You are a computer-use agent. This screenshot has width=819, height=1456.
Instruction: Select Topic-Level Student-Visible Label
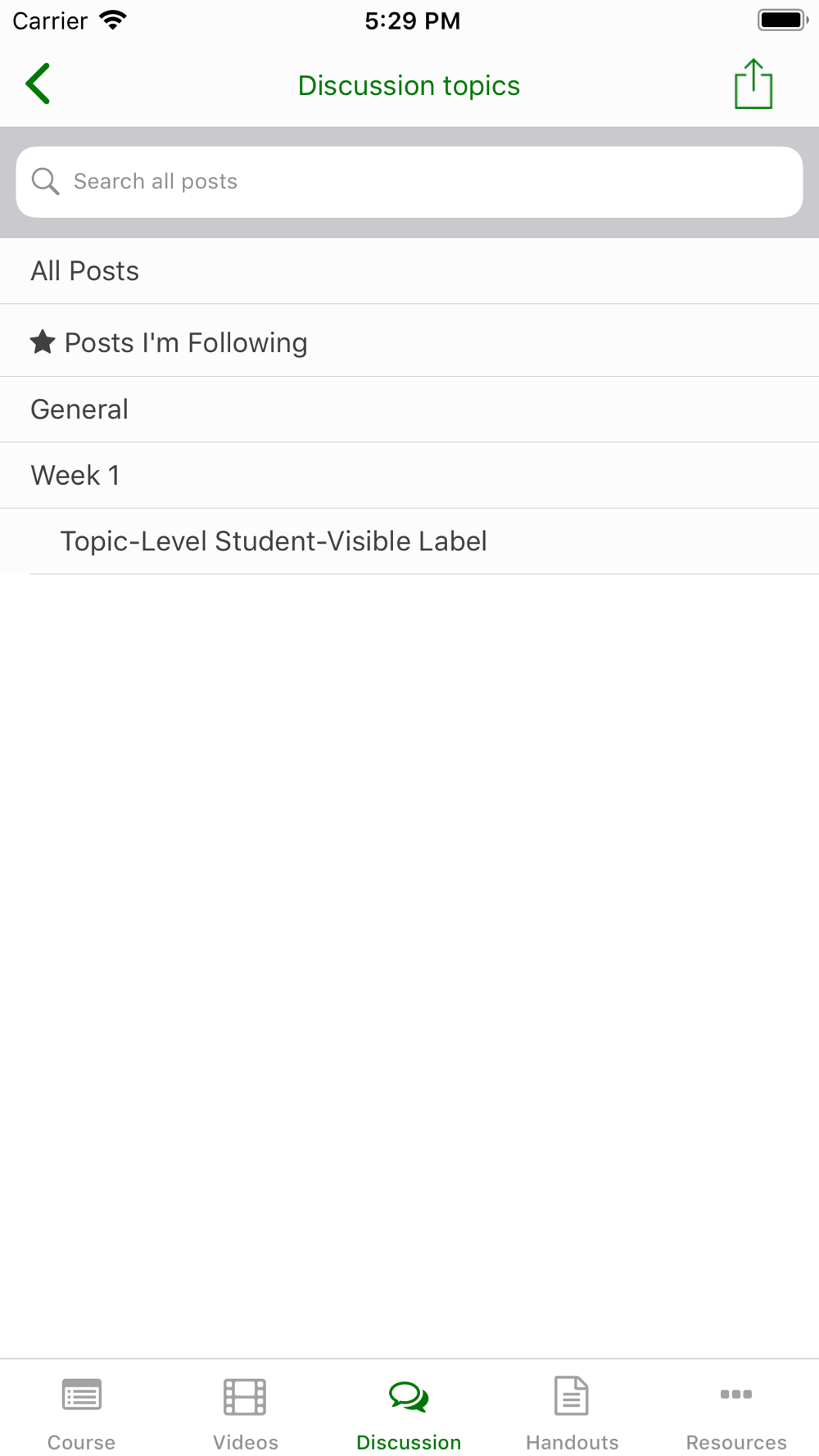pos(409,541)
